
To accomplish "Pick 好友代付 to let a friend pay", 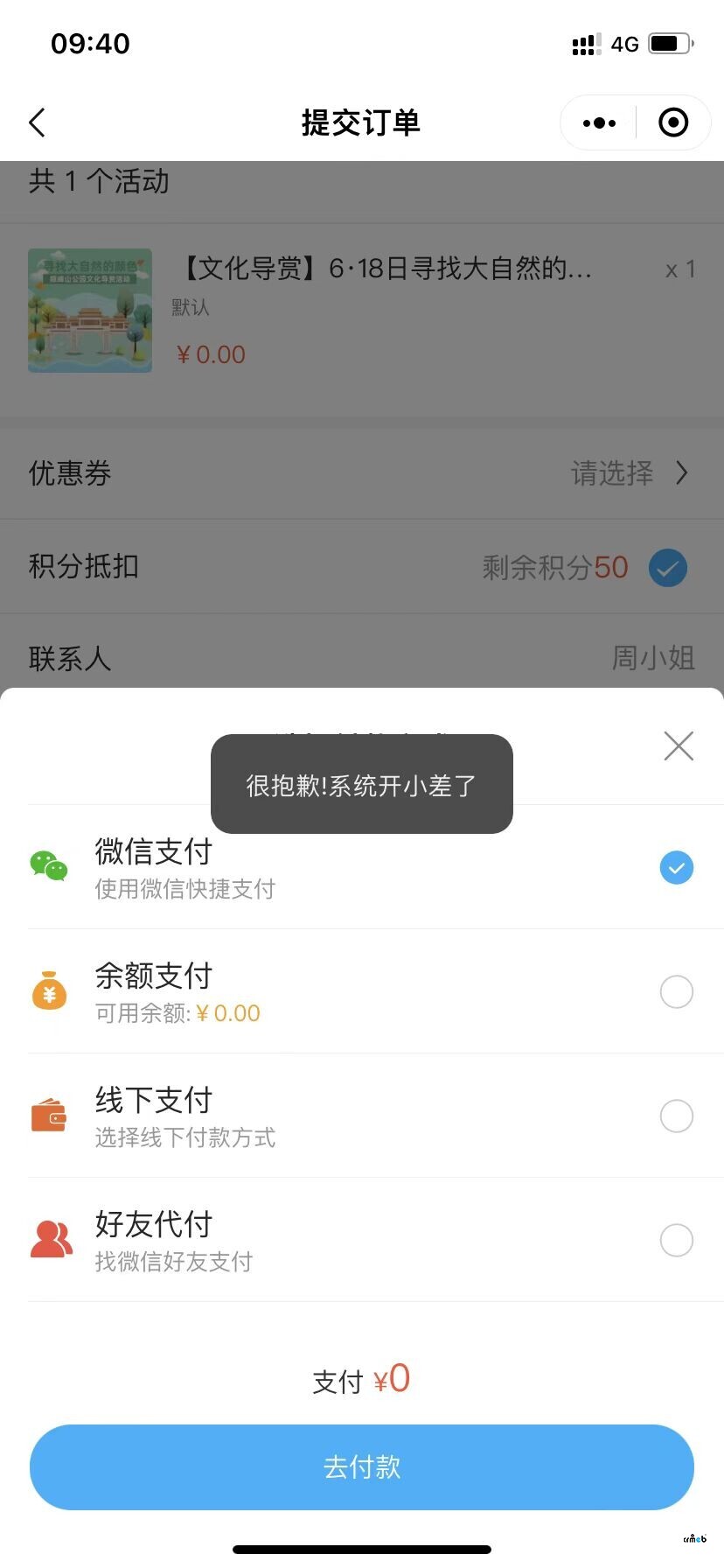I will click(676, 1241).
